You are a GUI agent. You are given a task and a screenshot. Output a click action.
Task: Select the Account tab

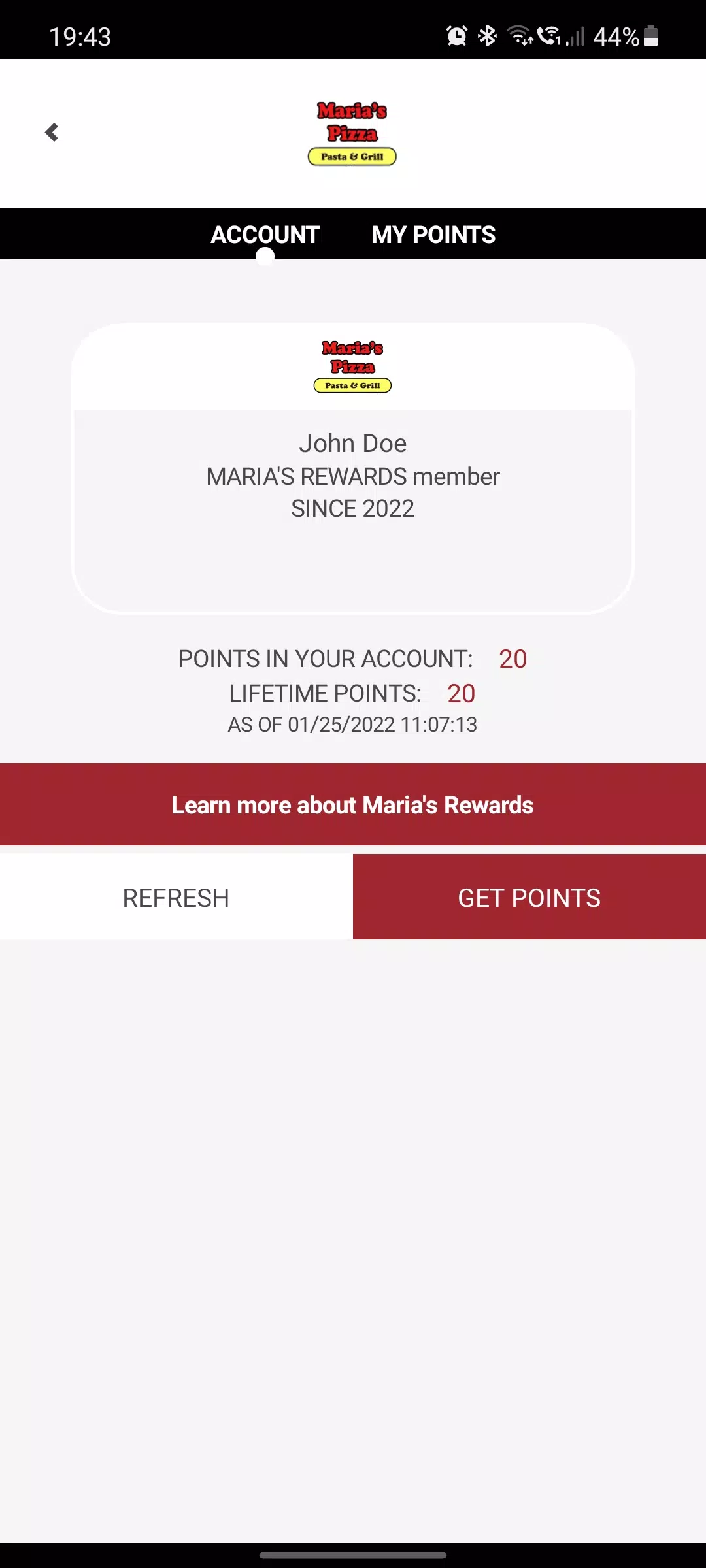click(x=265, y=235)
